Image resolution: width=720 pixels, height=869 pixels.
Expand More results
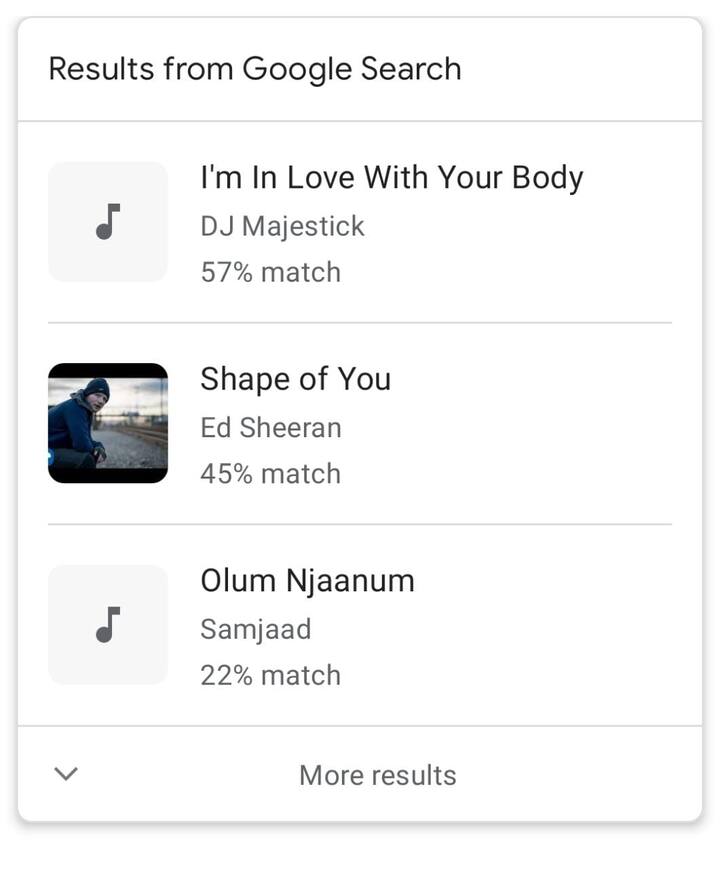pos(377,774)
